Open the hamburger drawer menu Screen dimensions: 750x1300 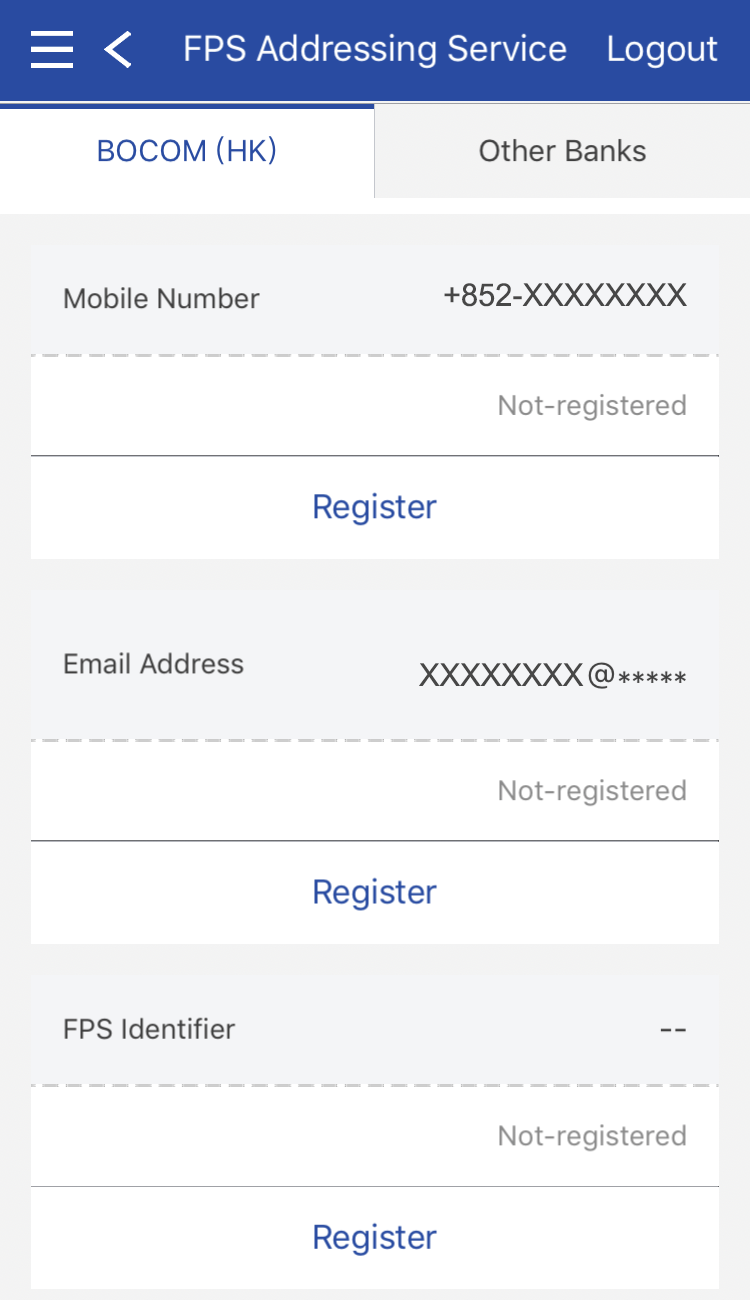tap(52, 49)
